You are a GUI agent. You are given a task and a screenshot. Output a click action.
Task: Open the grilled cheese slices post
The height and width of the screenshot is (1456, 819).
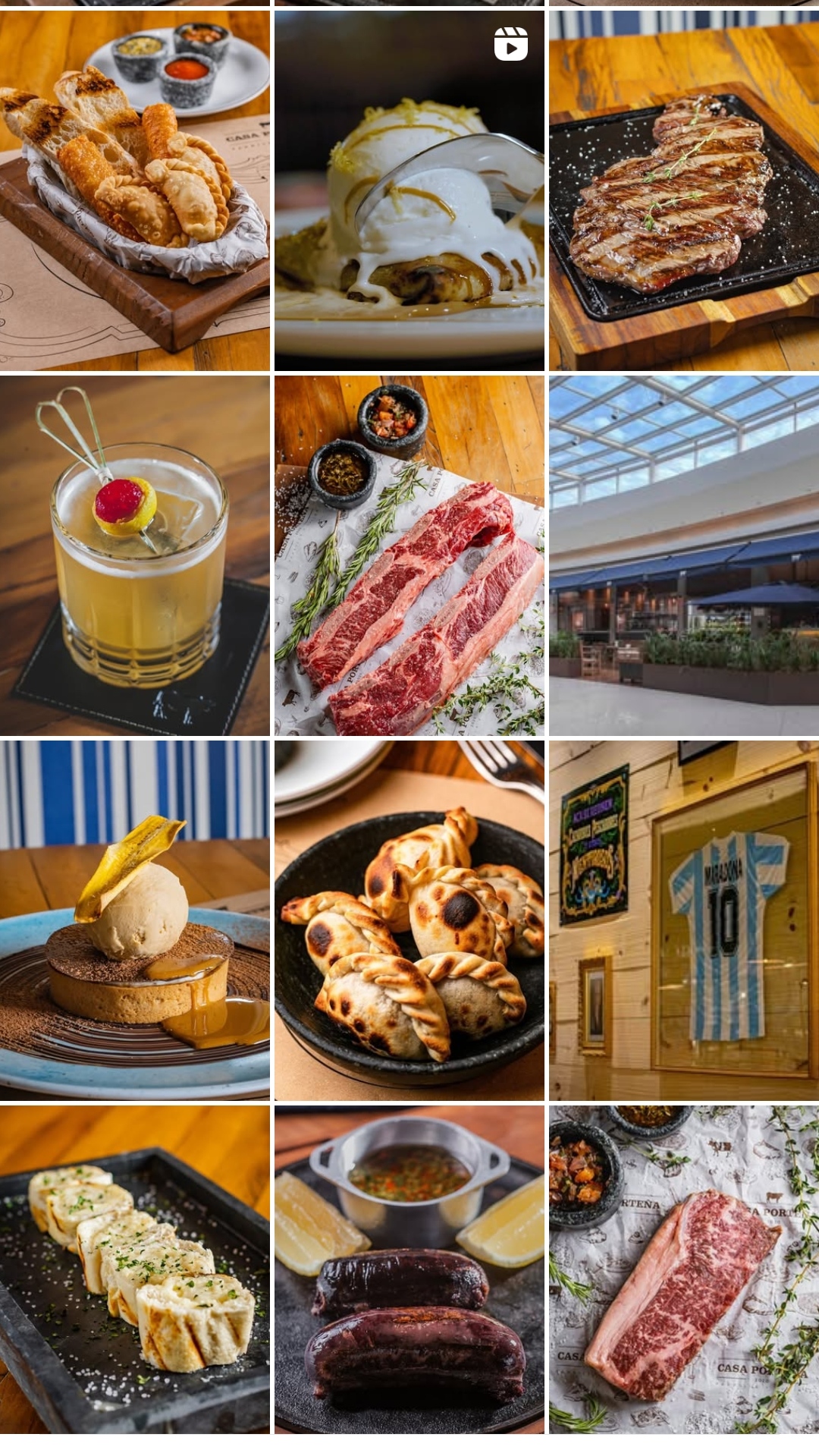coord(134,1269)
